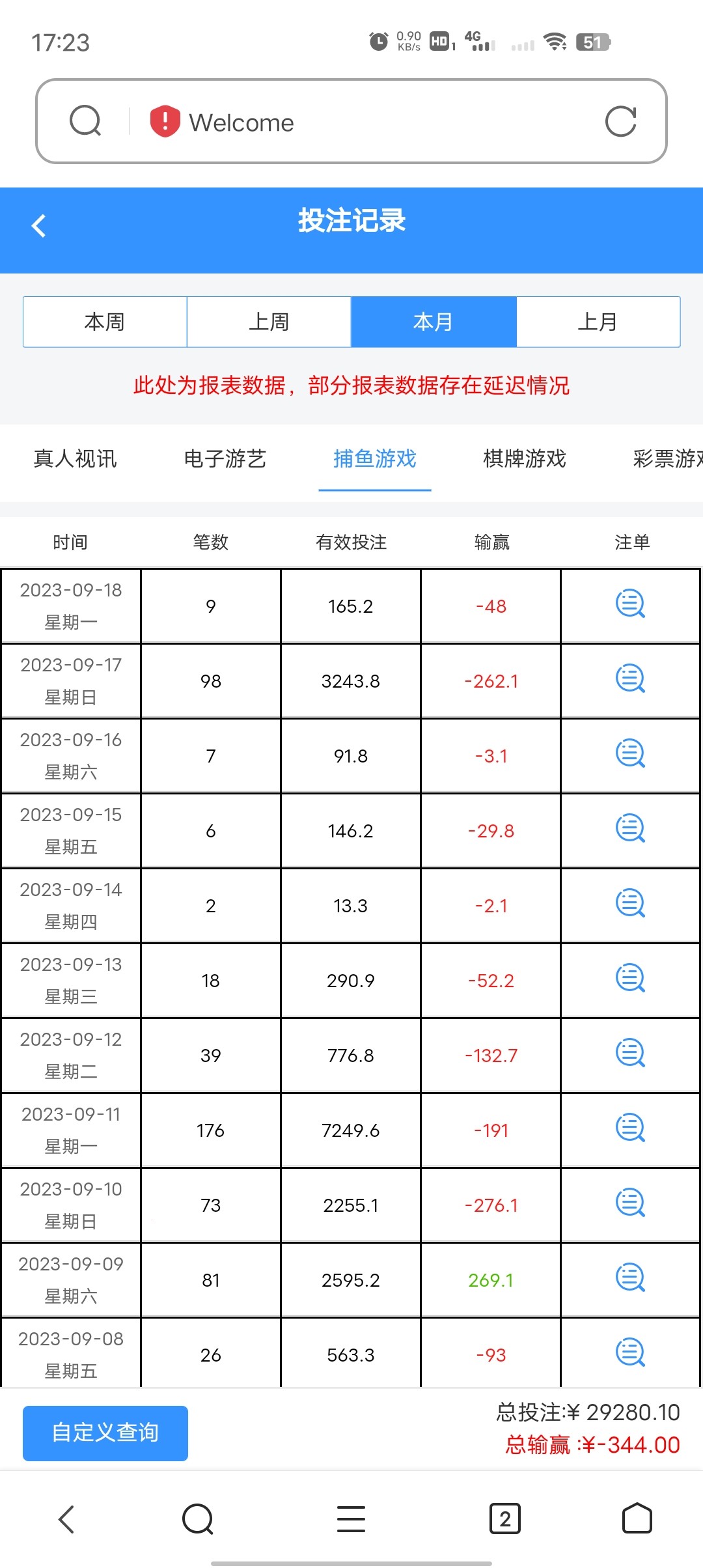Select the 本月 time range
The width and height of the screenshot is (703, 1568).
pos(434,322)
